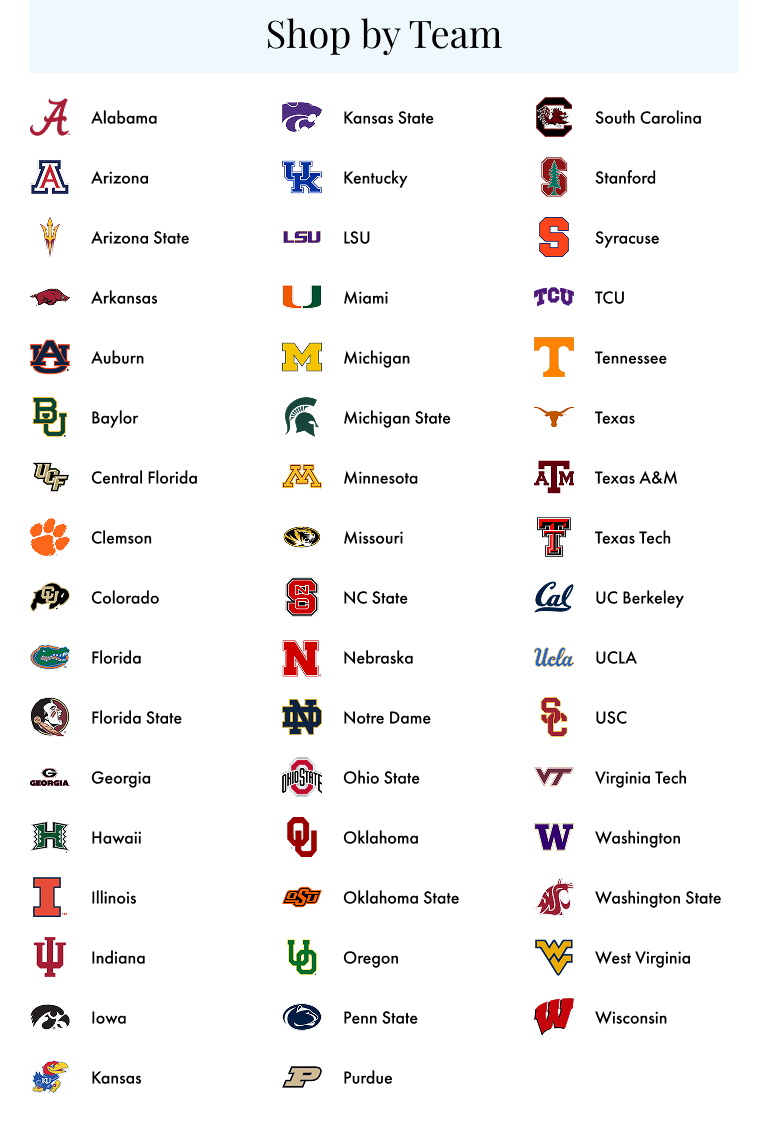Choose Clemson in the team list

pos(121,538)
